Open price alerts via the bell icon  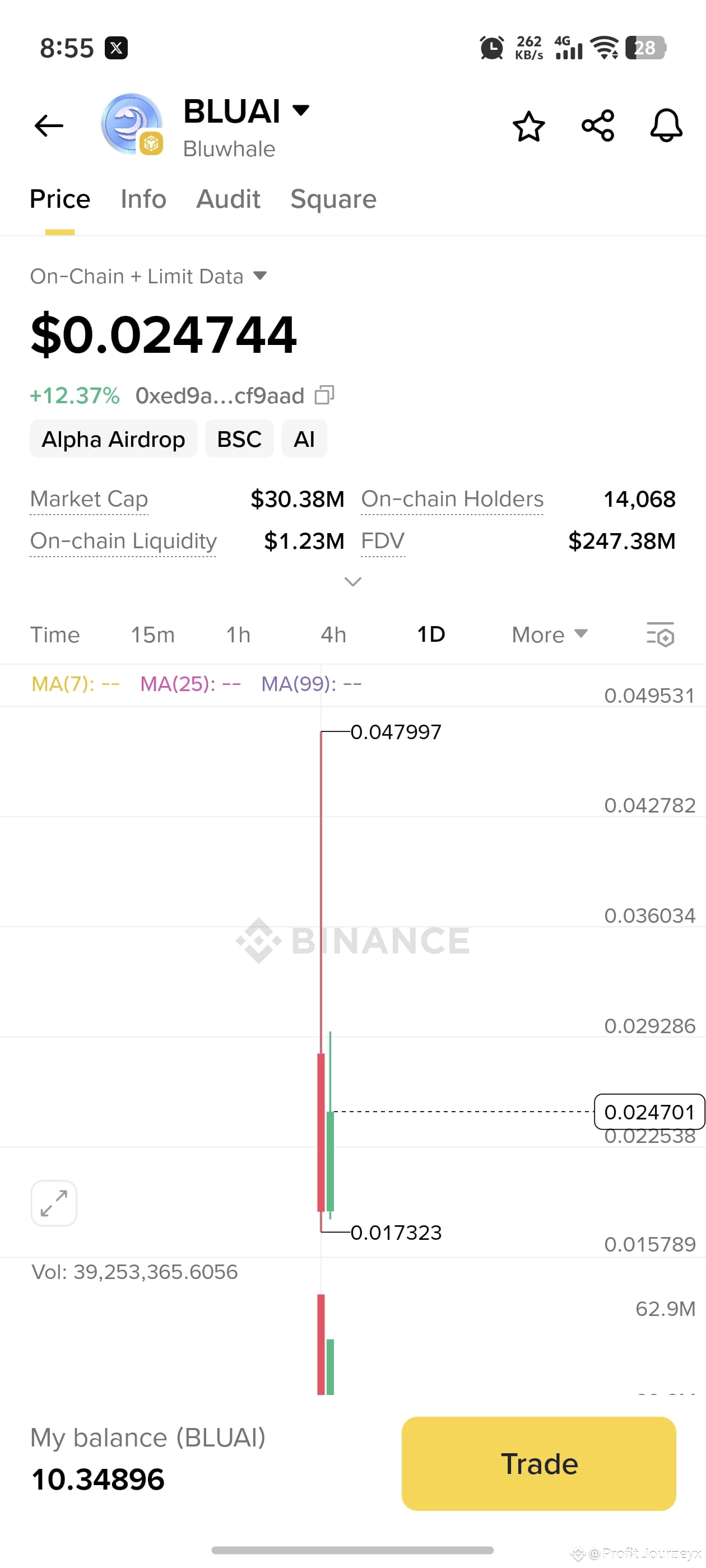pyautogui.click(x=665, y=126)
